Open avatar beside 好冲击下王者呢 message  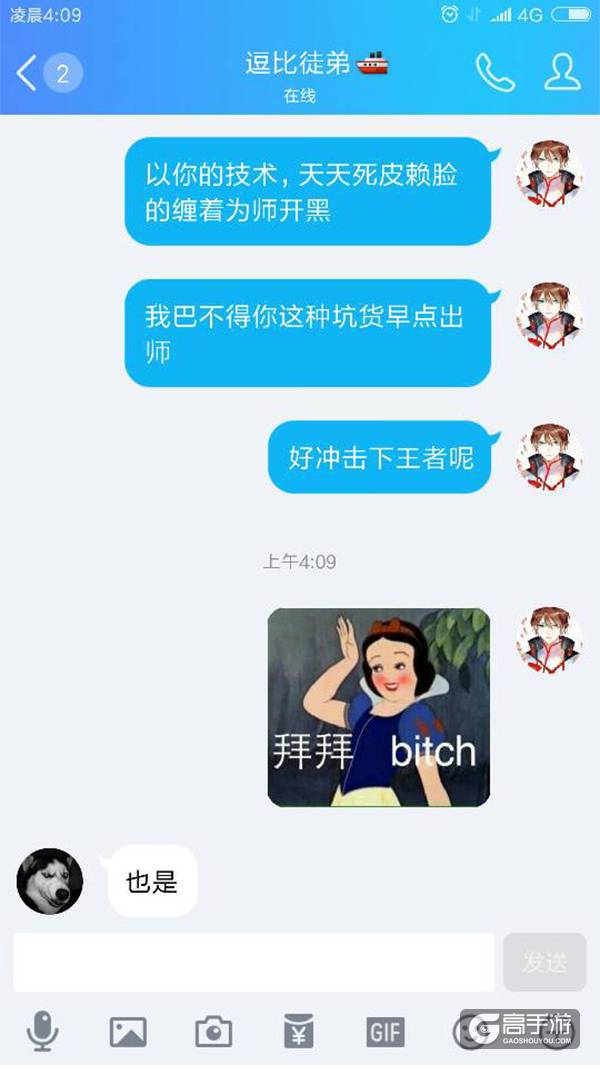549,457
